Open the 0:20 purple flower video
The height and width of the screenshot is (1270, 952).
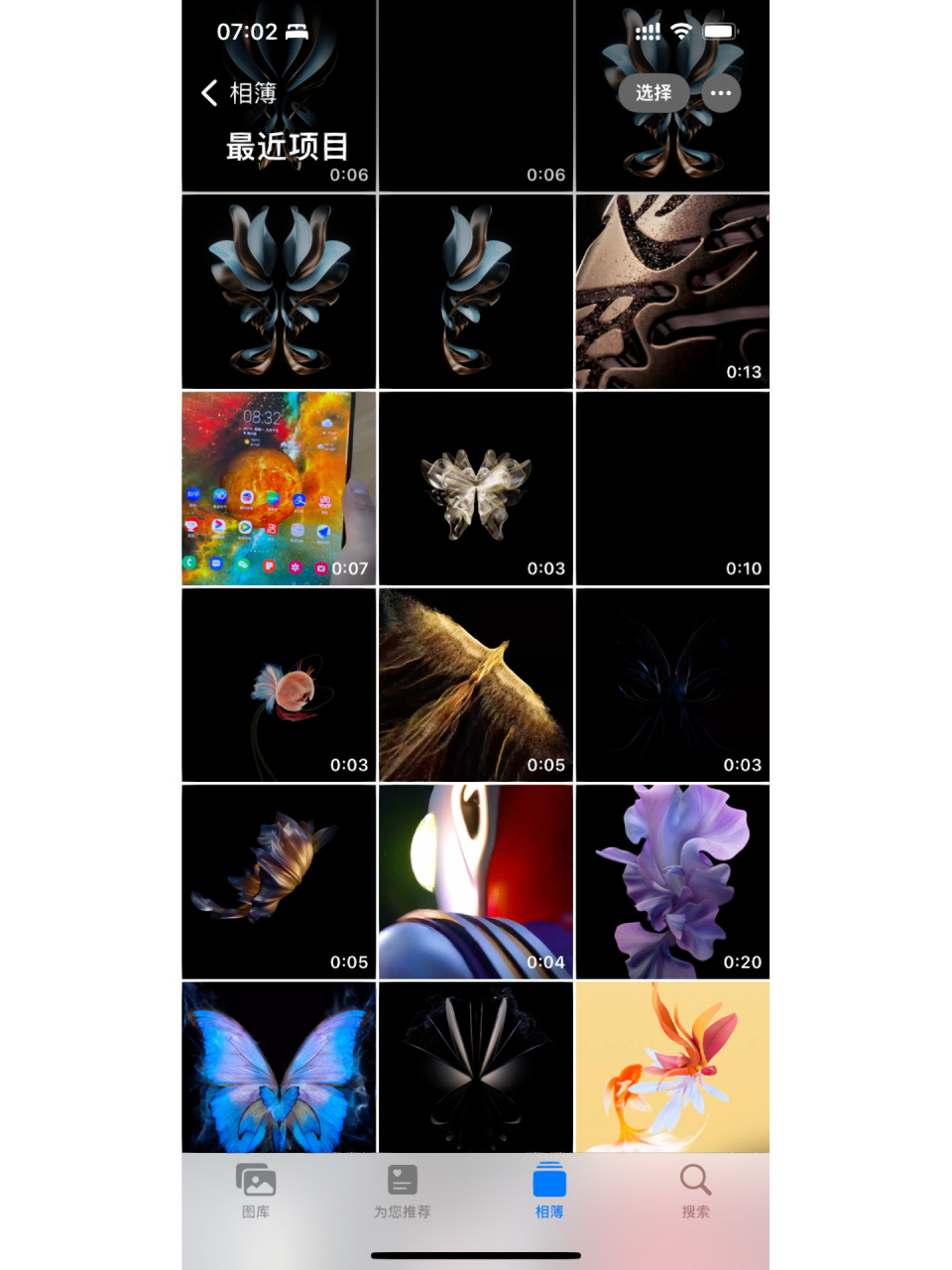point(672,881)
